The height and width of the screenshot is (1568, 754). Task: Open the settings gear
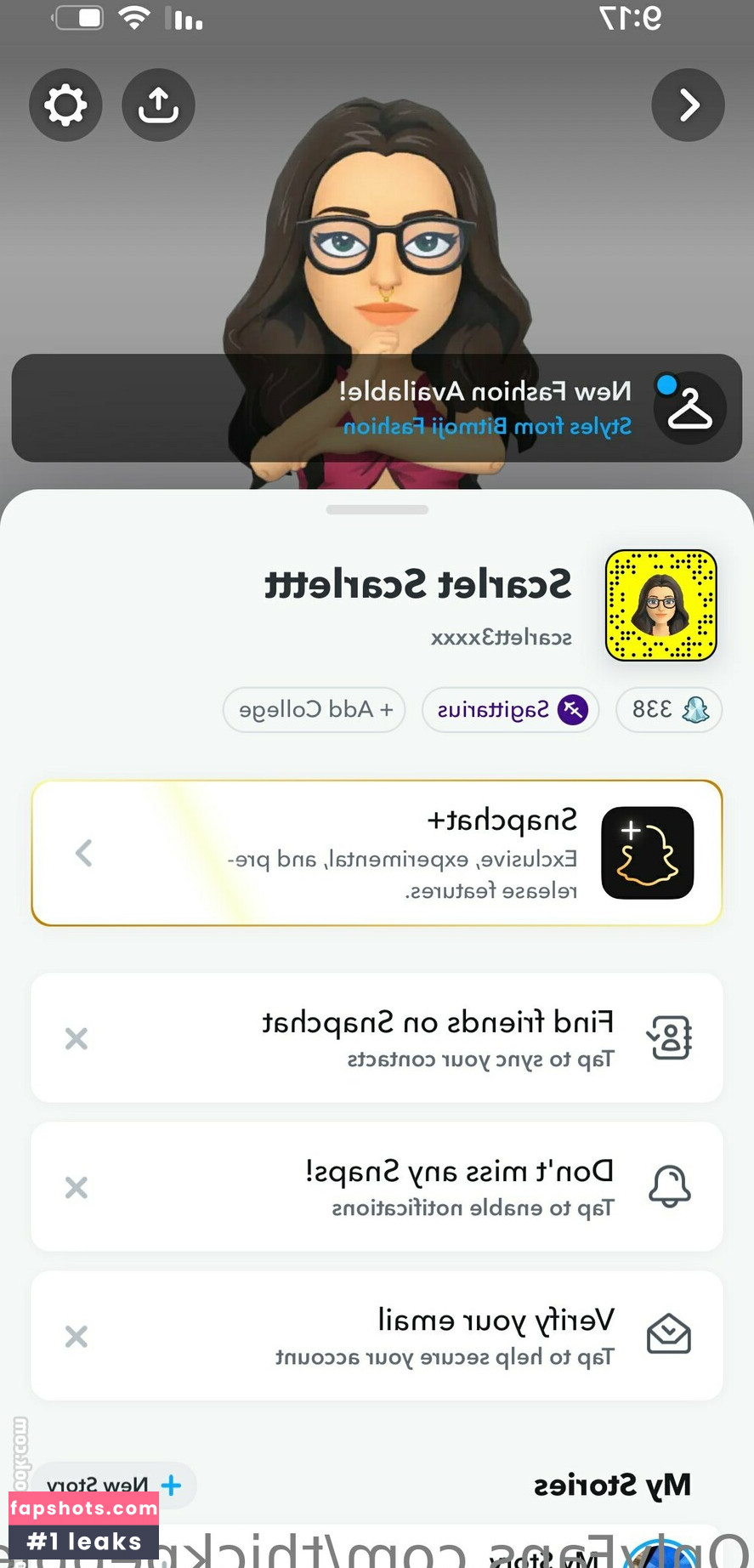tap(65, 105)
